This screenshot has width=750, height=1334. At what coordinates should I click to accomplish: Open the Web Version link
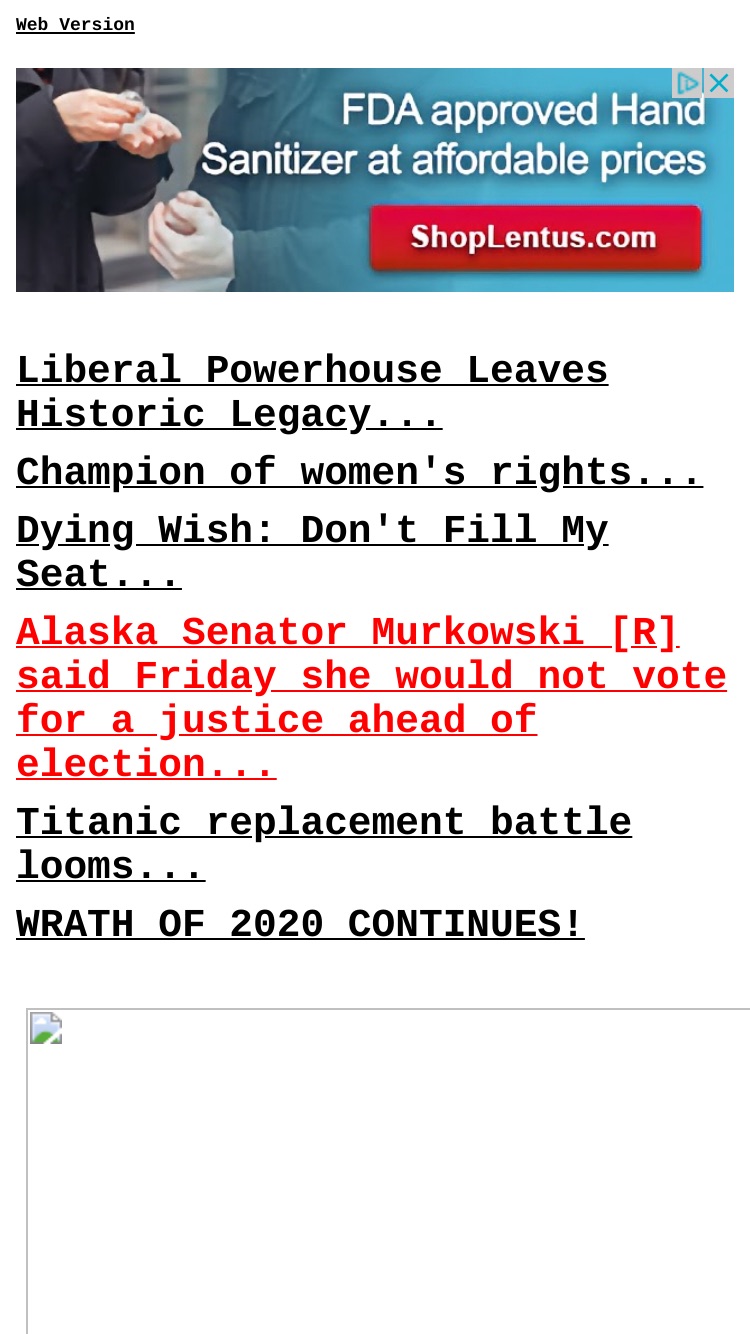75,25
